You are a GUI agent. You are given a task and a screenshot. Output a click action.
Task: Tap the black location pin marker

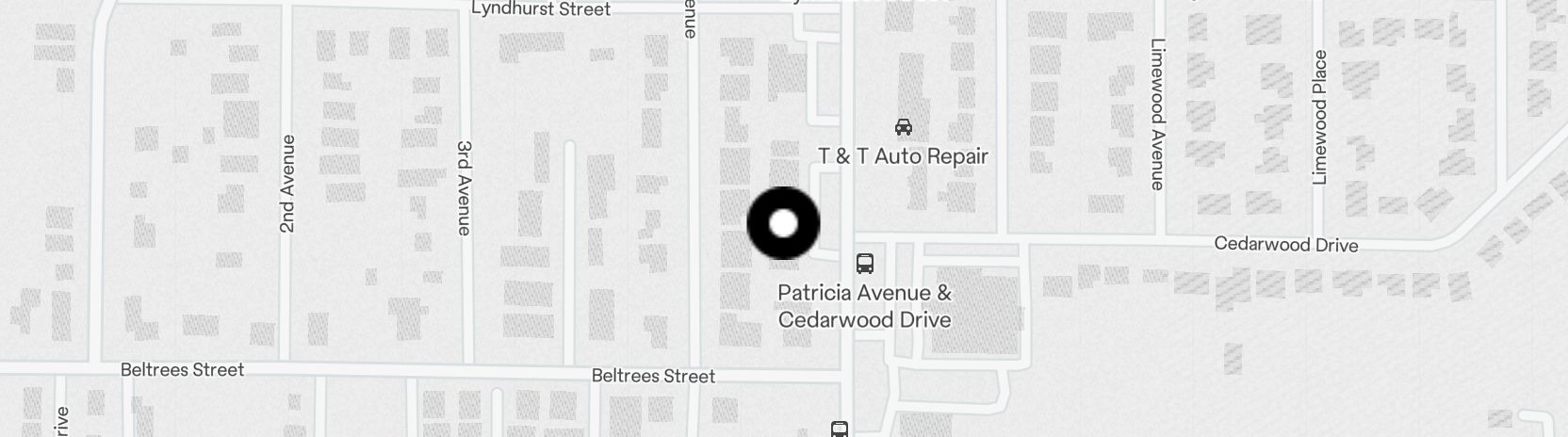pyautogui.click(x=783, y=223)
